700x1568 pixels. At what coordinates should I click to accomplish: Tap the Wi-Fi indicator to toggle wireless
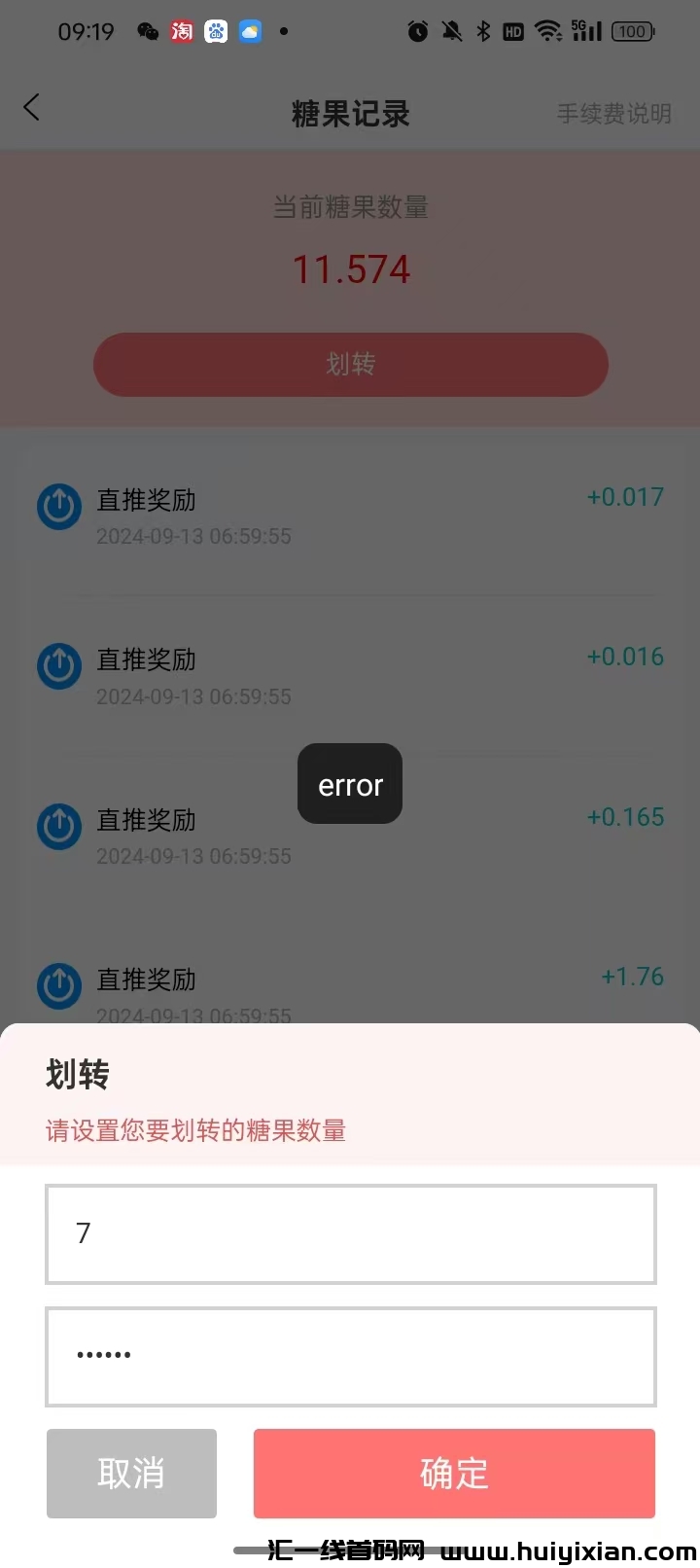tap(549, 31)
